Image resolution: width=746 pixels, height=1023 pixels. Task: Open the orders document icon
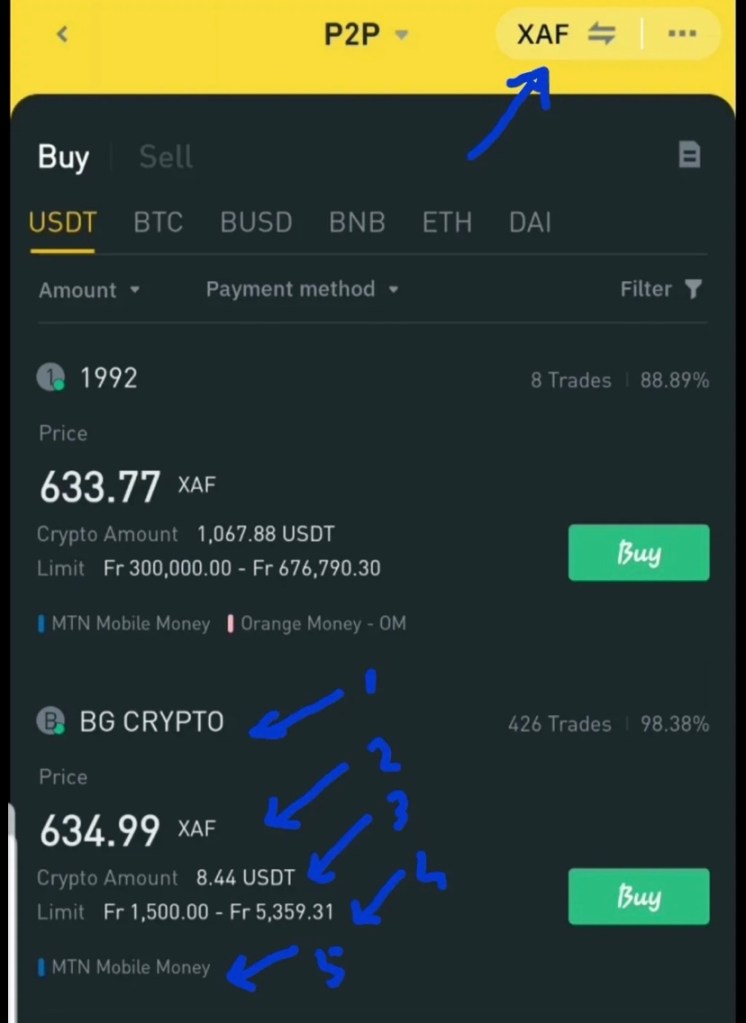[x=689, y=155]
